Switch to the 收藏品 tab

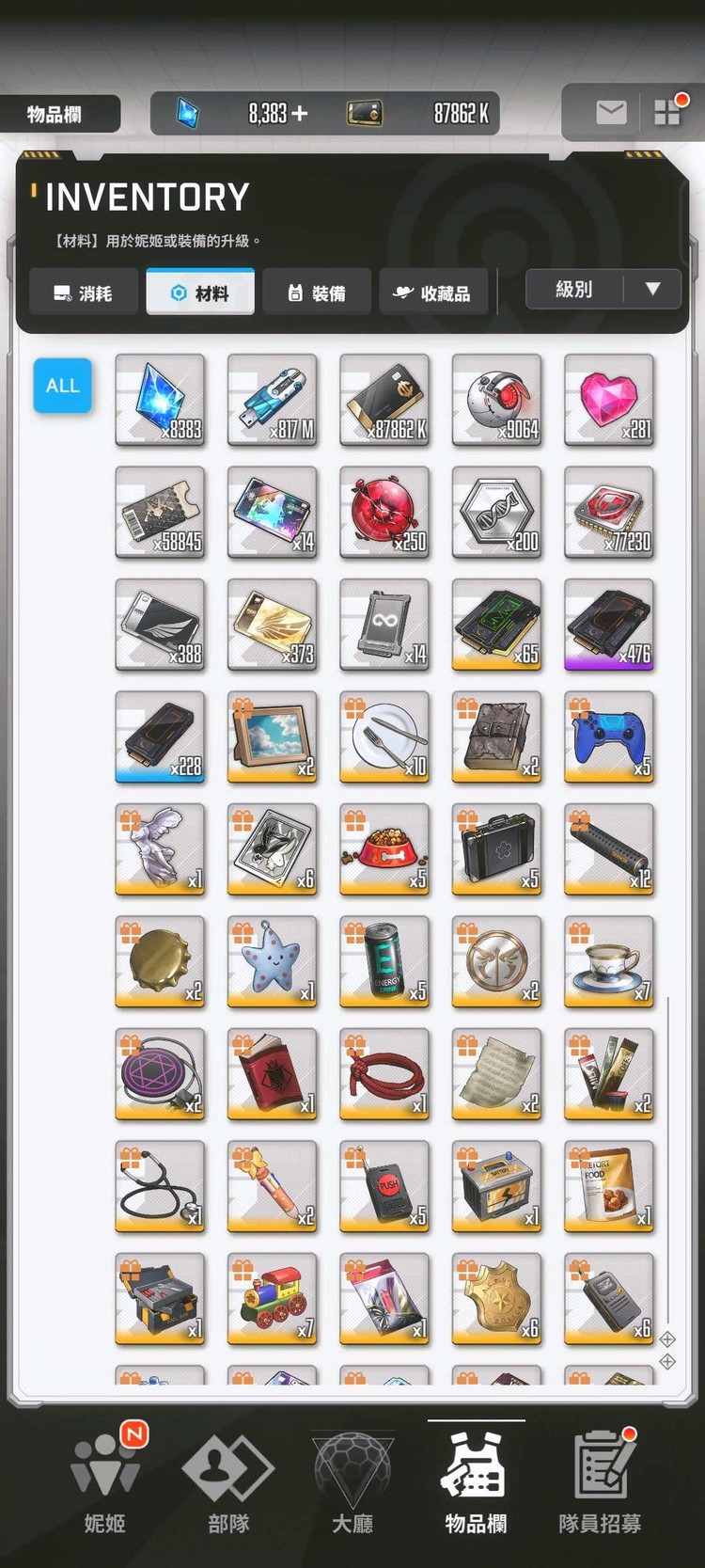(x=432, y=293)
